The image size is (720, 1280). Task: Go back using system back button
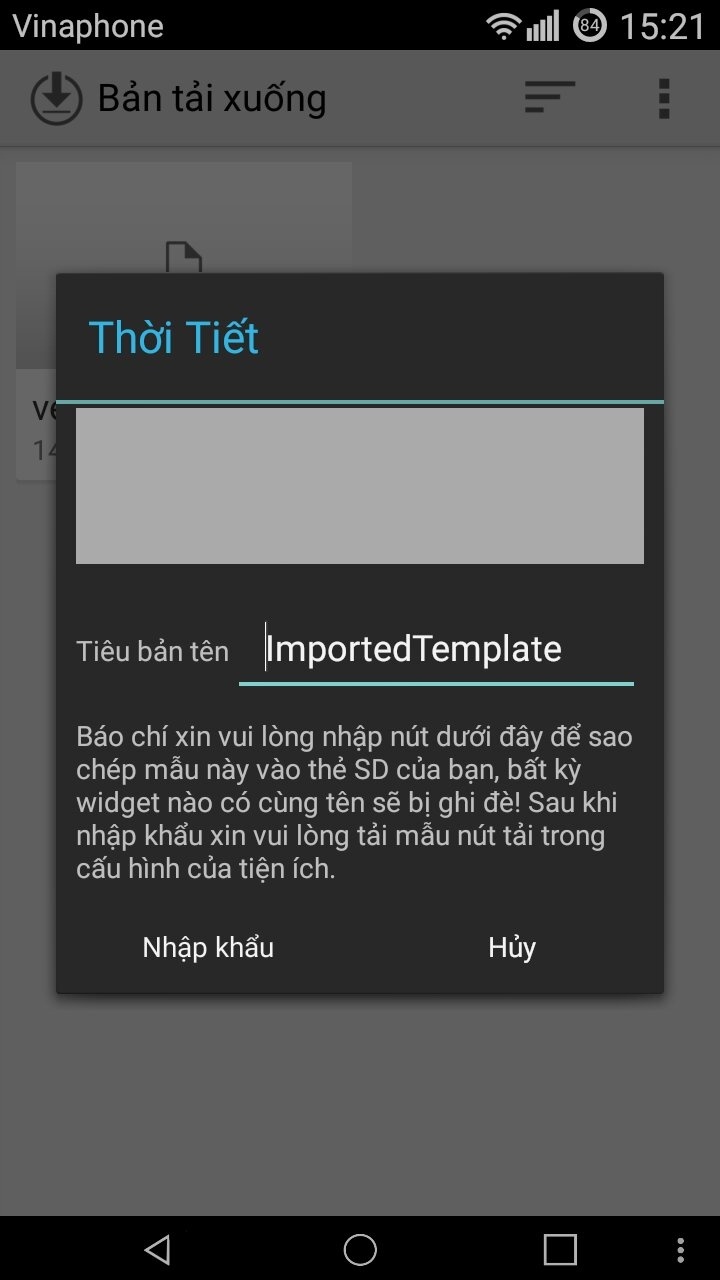(x=157, y=1249)
